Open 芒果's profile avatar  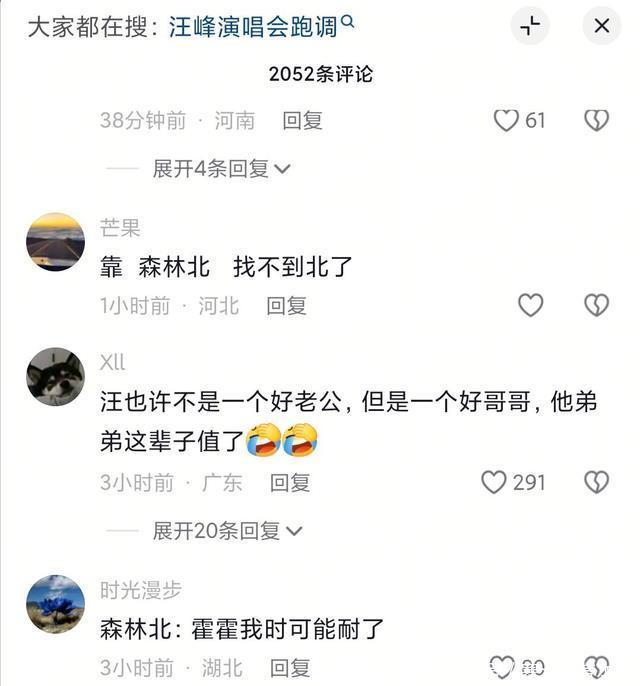(x=55, y=242)
